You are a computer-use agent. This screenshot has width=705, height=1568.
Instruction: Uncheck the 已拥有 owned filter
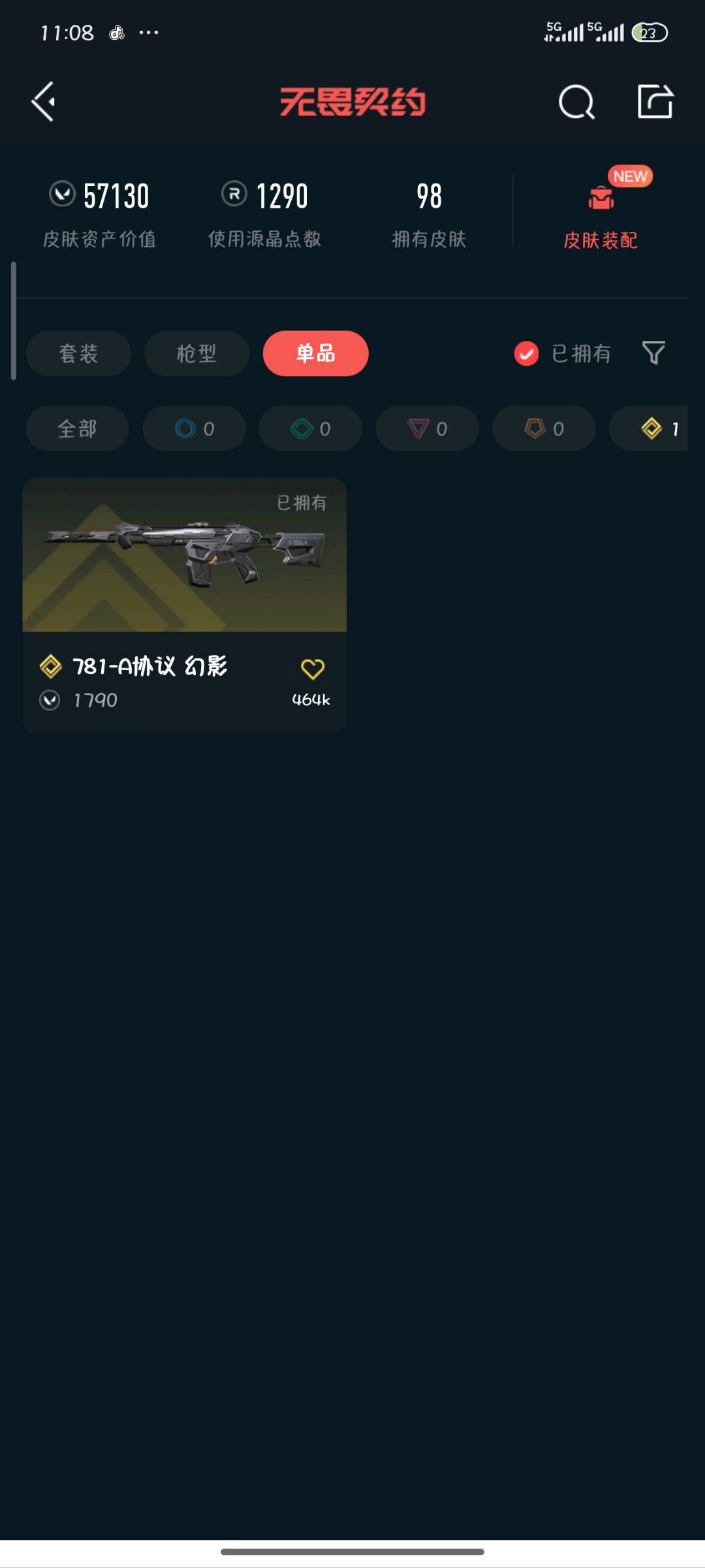pos(527,353)
